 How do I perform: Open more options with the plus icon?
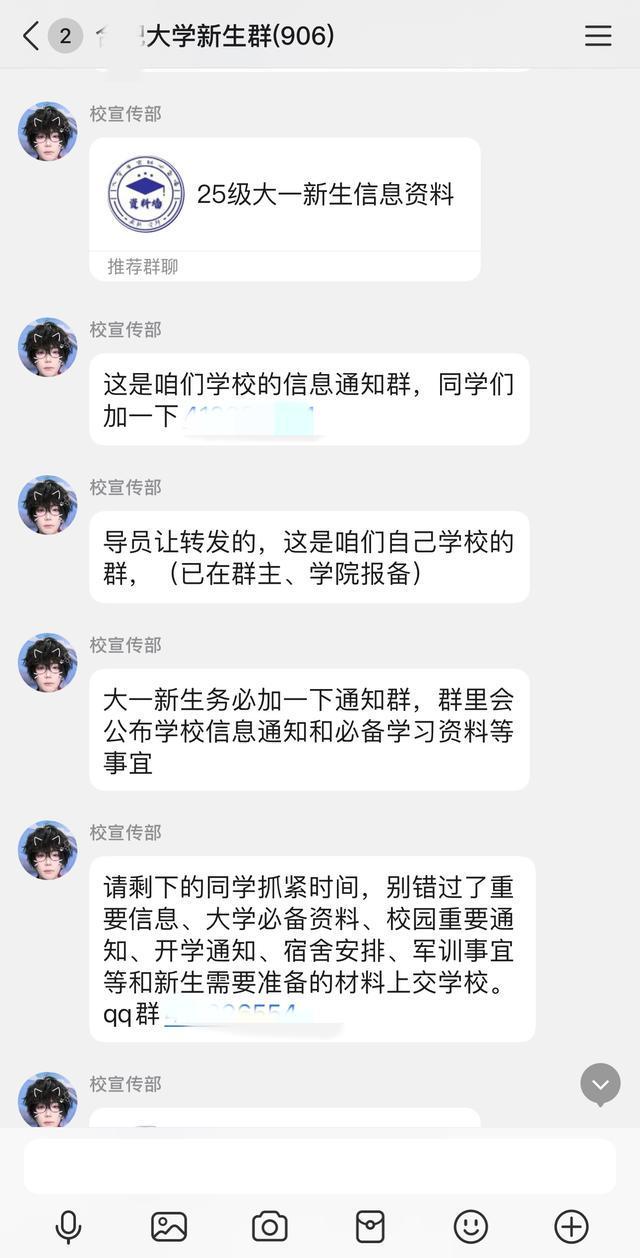click(x=571, y=1226)
